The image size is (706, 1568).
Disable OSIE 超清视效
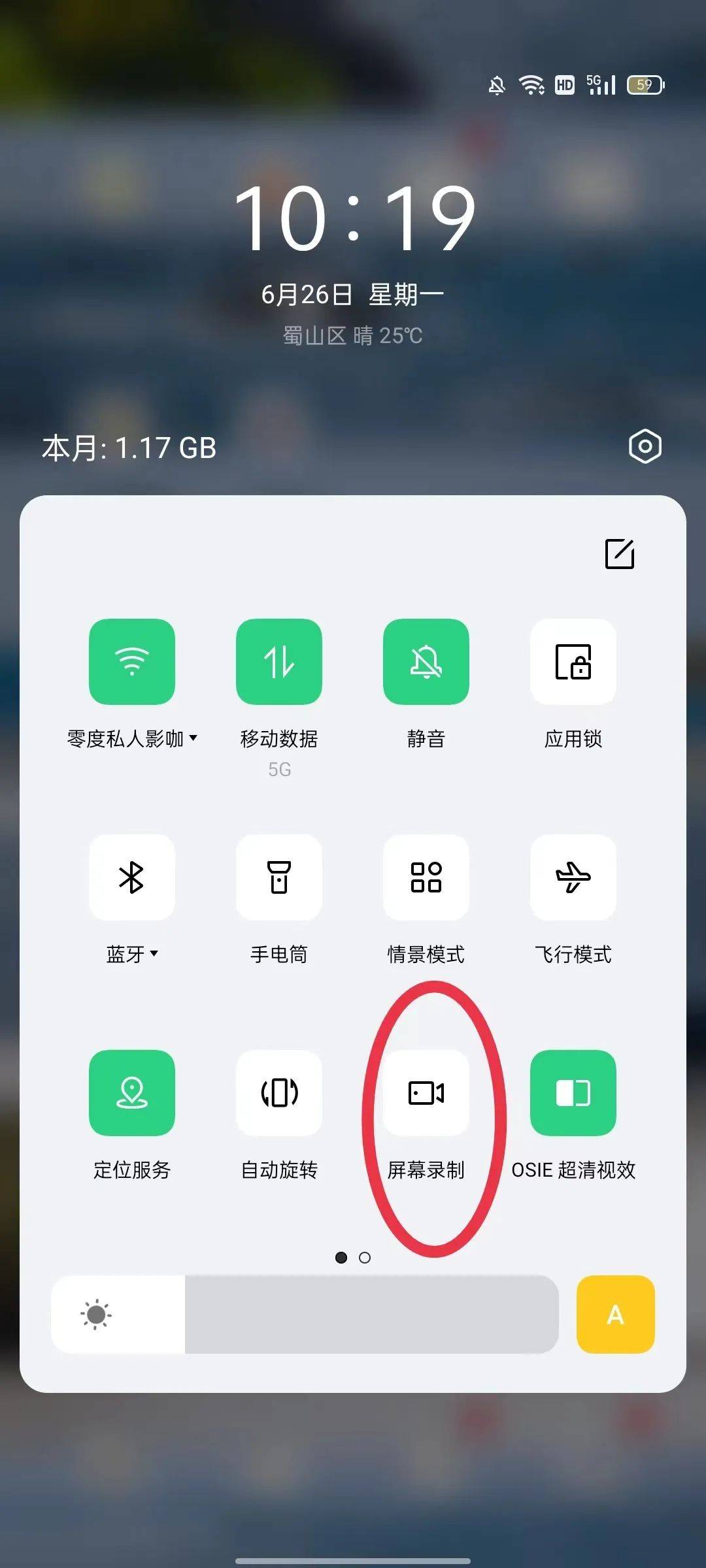[573, 1093]
